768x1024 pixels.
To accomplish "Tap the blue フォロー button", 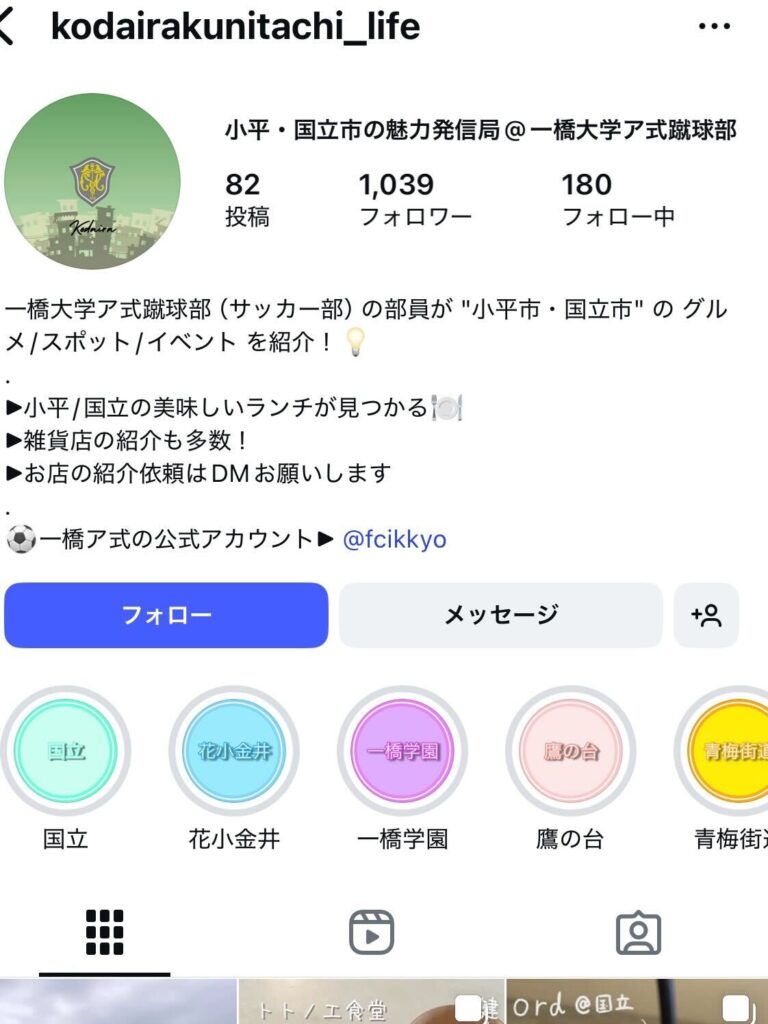I will (x=166, y=615).
